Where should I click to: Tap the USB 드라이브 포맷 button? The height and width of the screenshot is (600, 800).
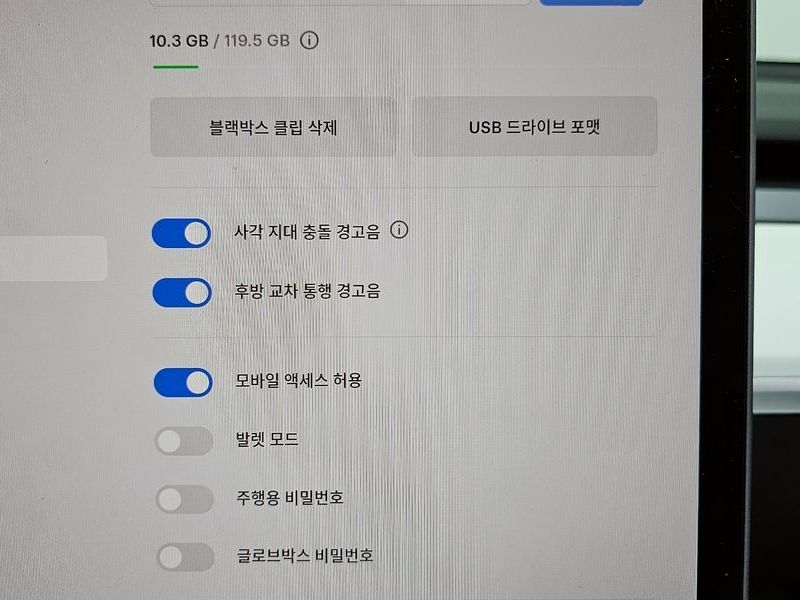click(534, 128)
